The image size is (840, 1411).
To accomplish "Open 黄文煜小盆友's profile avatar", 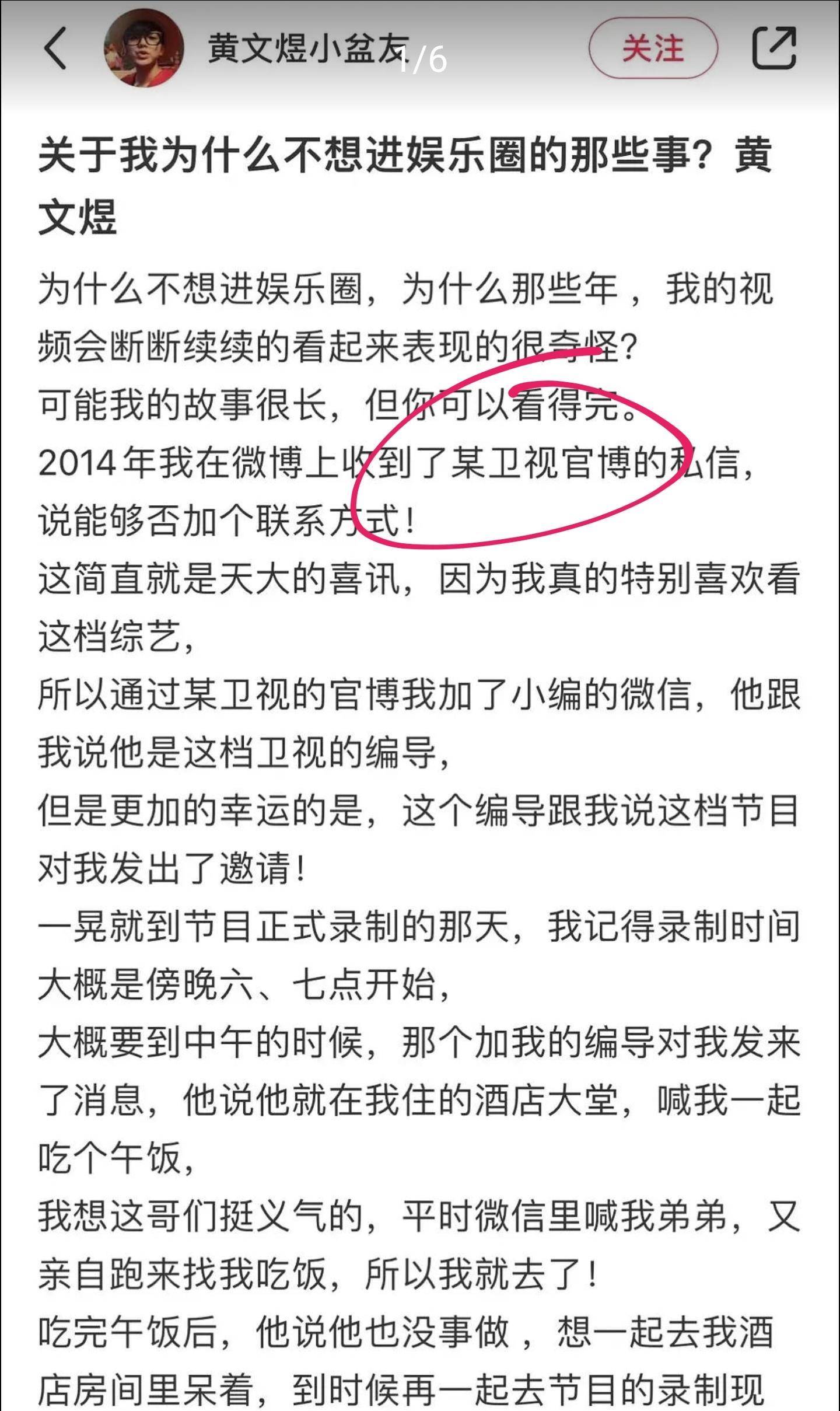I will (143, 47).
